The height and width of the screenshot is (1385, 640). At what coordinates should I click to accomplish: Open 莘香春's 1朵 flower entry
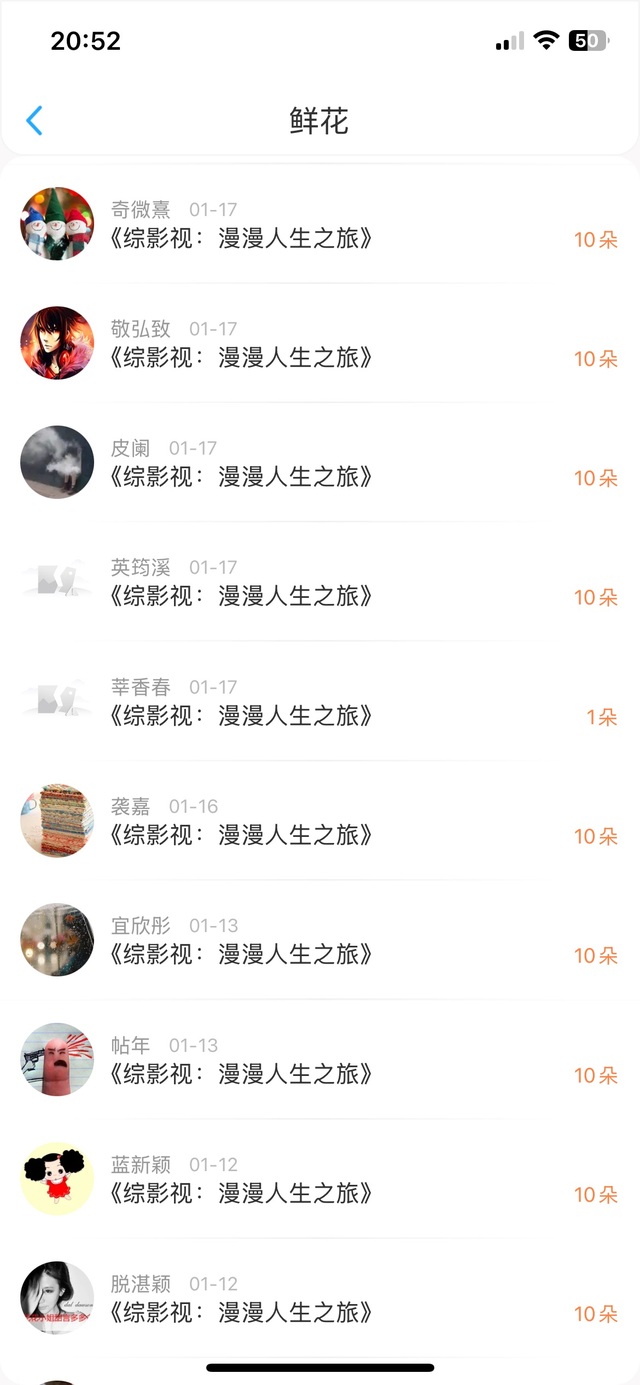click(320, 701)
